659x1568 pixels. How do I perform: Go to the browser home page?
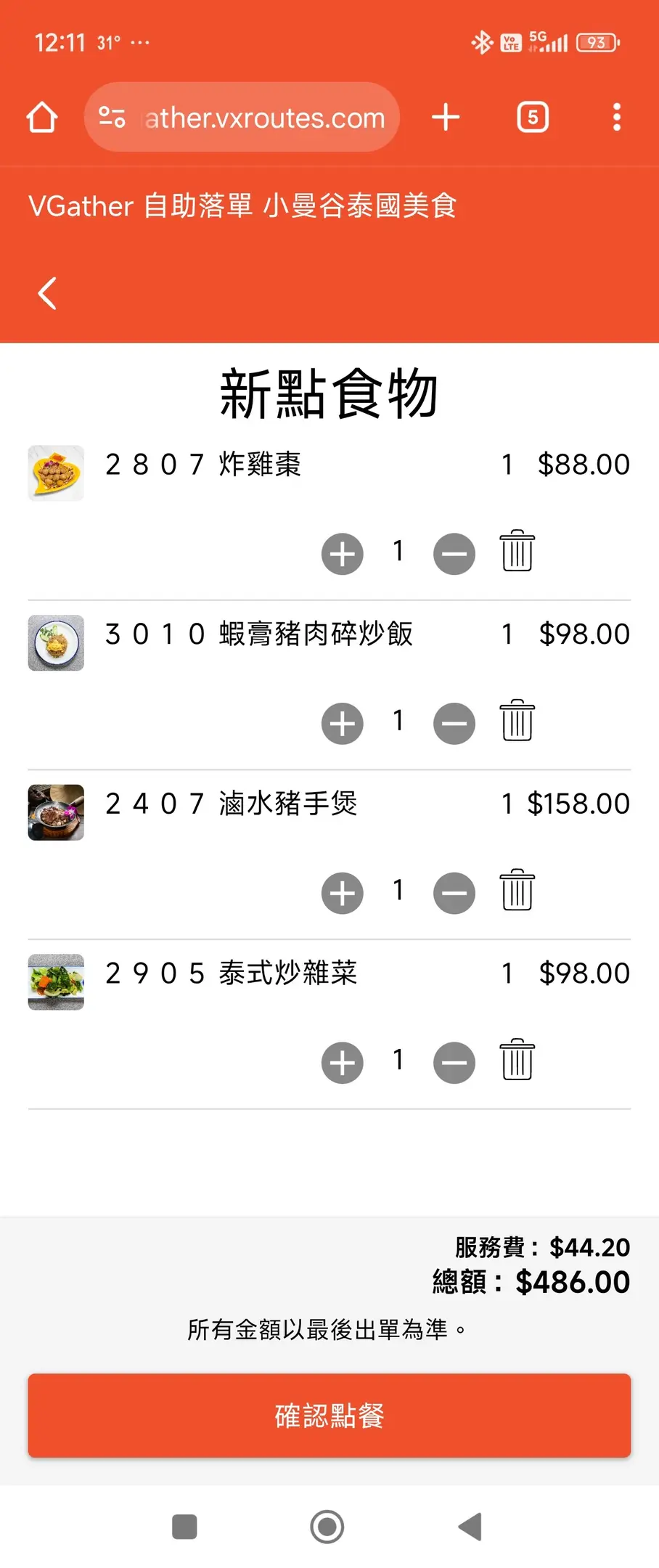[x=42, y=118]
